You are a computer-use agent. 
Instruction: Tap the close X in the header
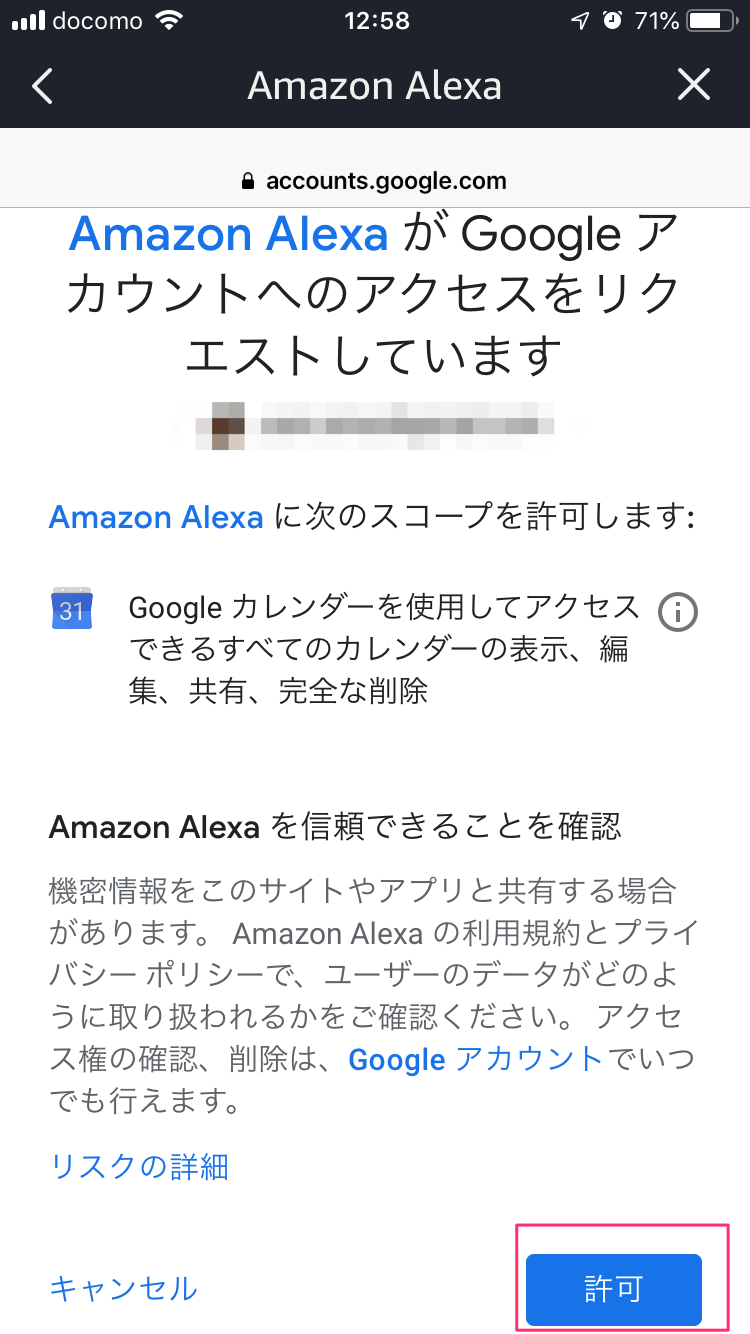693,85
